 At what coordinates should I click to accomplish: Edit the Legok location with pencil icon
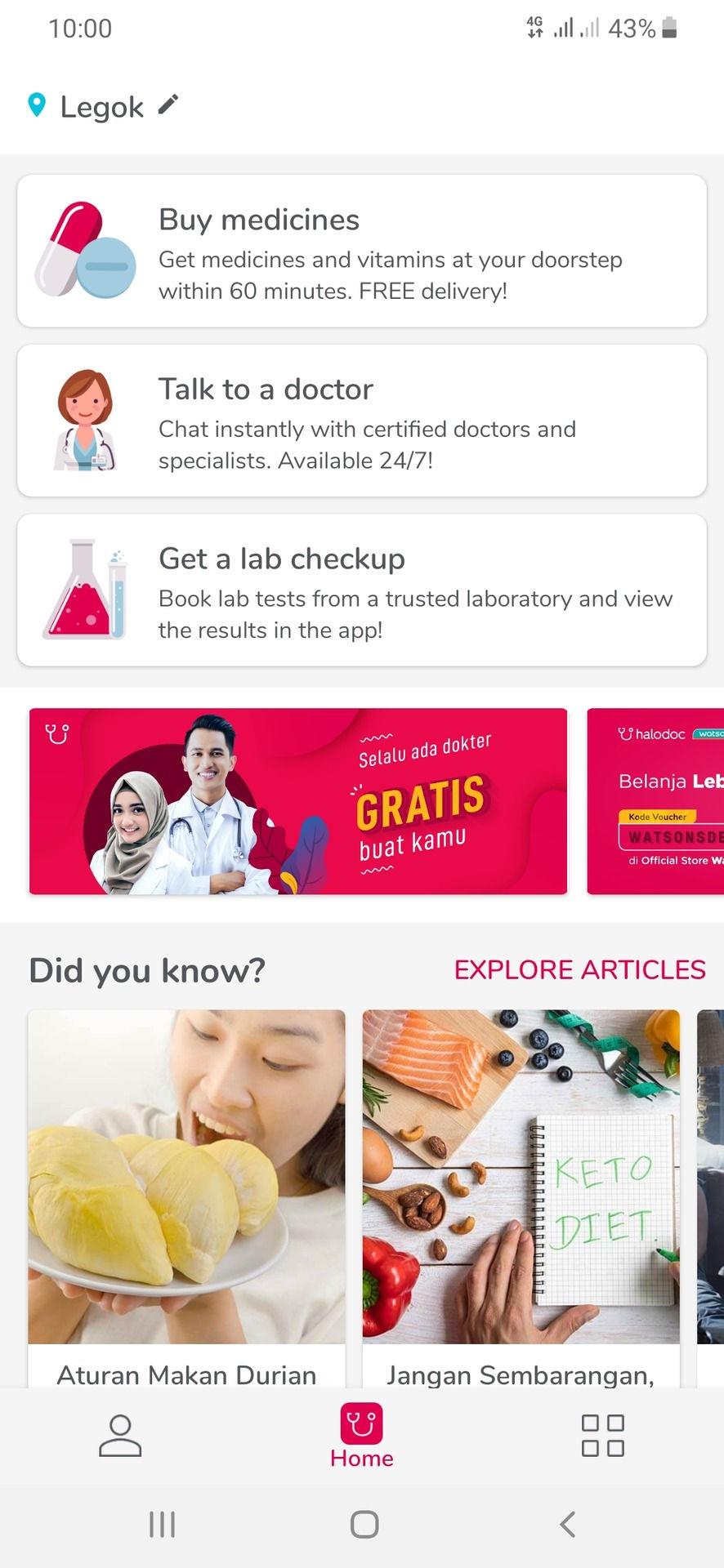click(168, 105)
